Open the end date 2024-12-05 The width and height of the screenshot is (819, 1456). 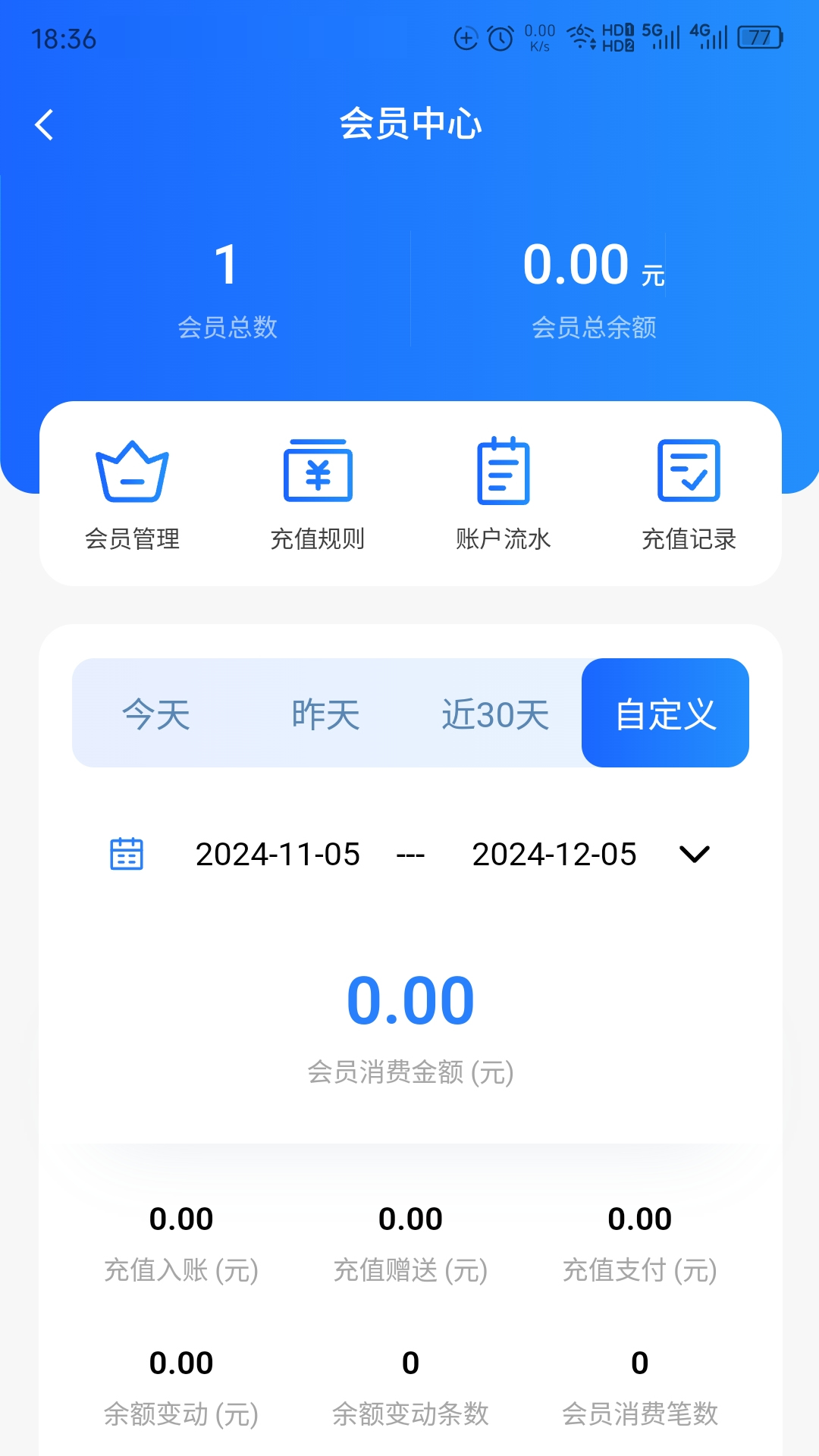pyautogui.click(x=554, y=854)
